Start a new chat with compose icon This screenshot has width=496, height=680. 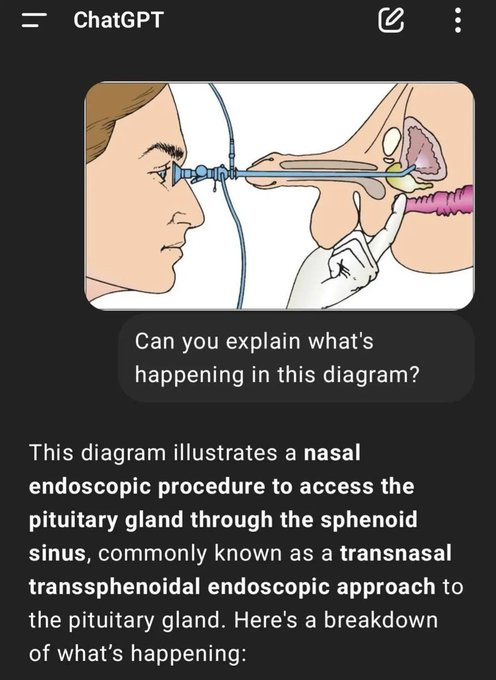tap(391, 20)
